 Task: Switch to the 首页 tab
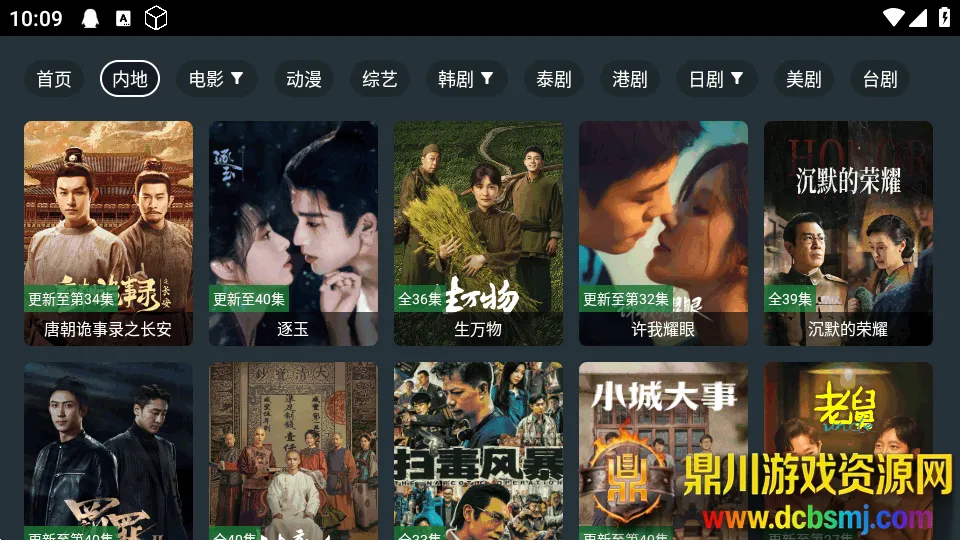[x=54, y=79]
